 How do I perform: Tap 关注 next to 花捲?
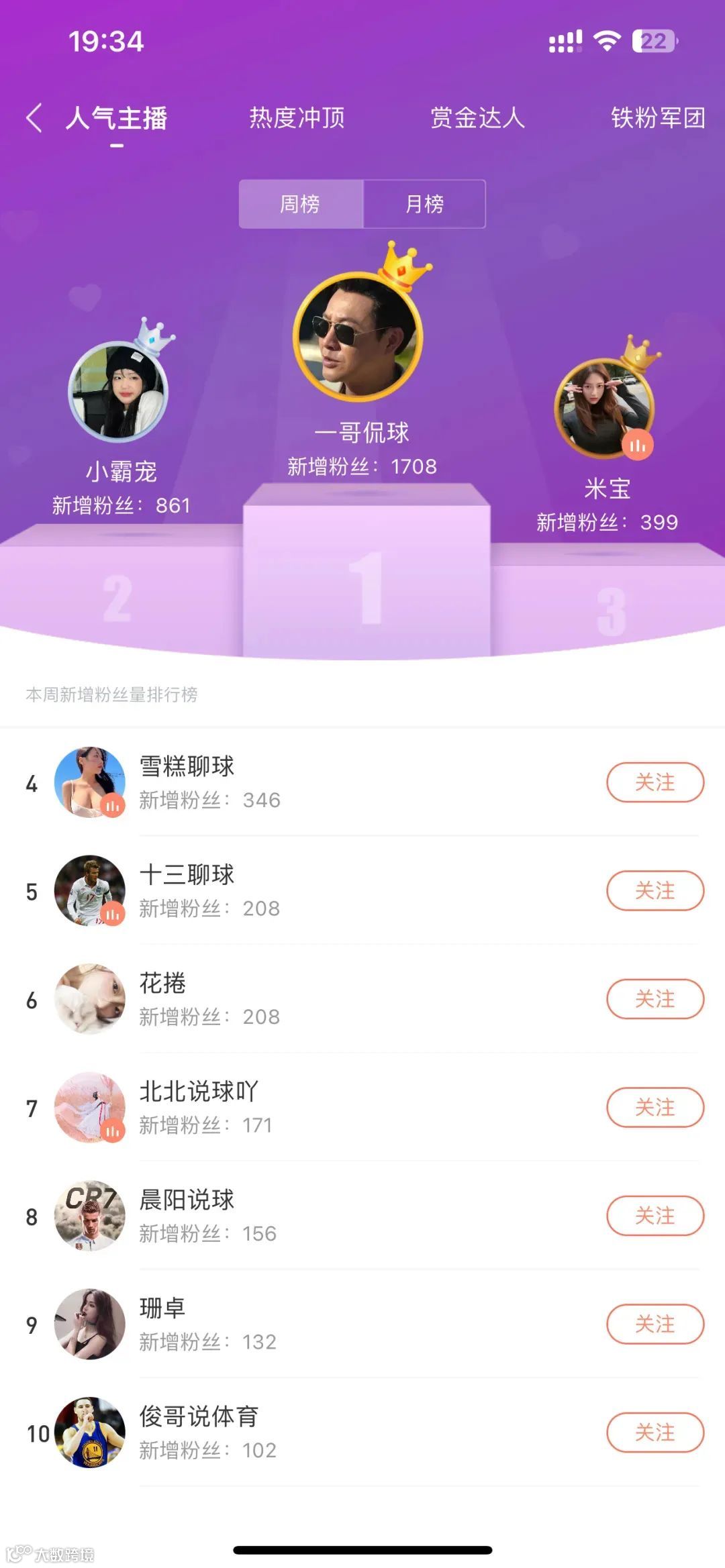click(655, 999)
